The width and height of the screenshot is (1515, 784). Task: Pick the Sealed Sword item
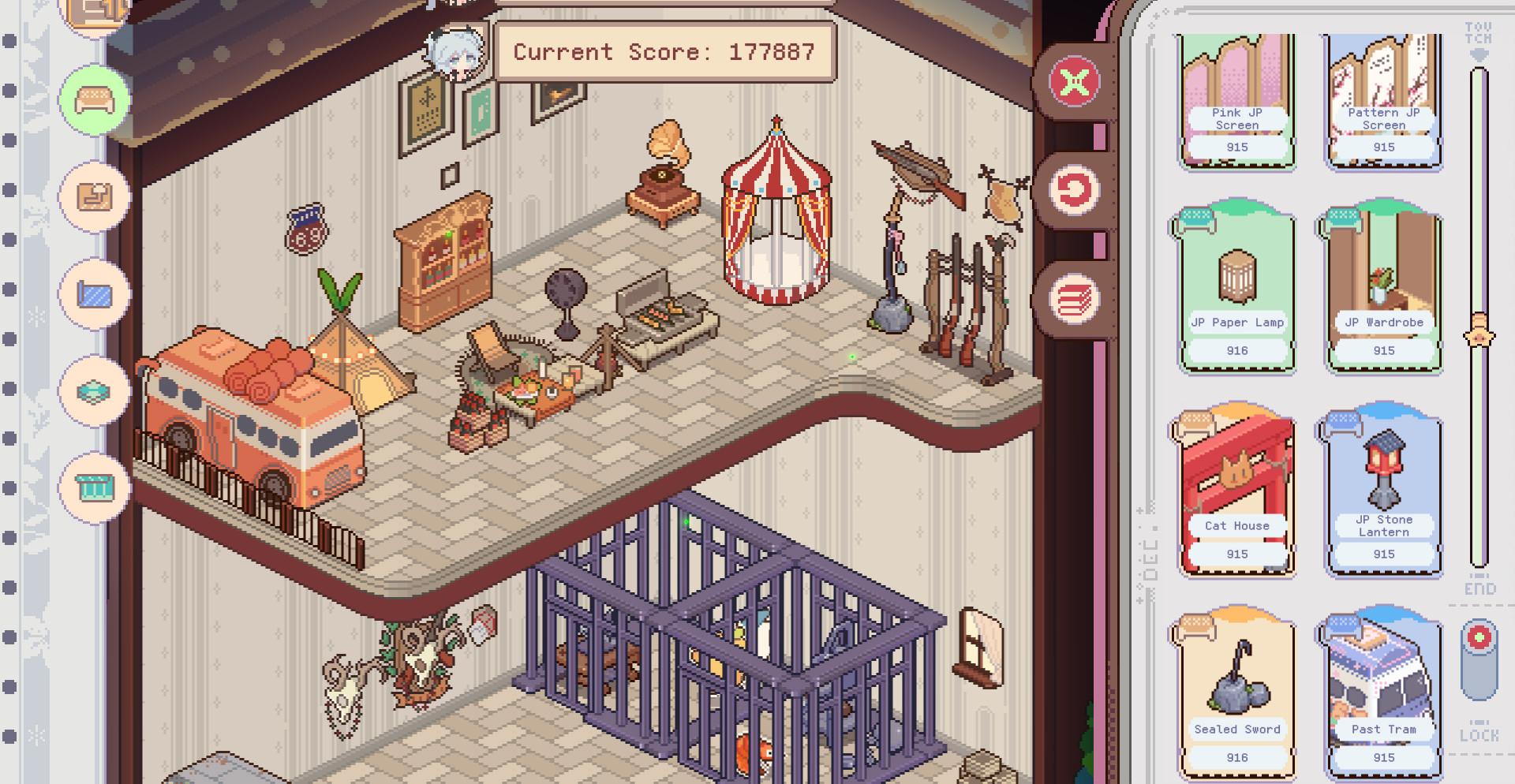click(1236, 694)
